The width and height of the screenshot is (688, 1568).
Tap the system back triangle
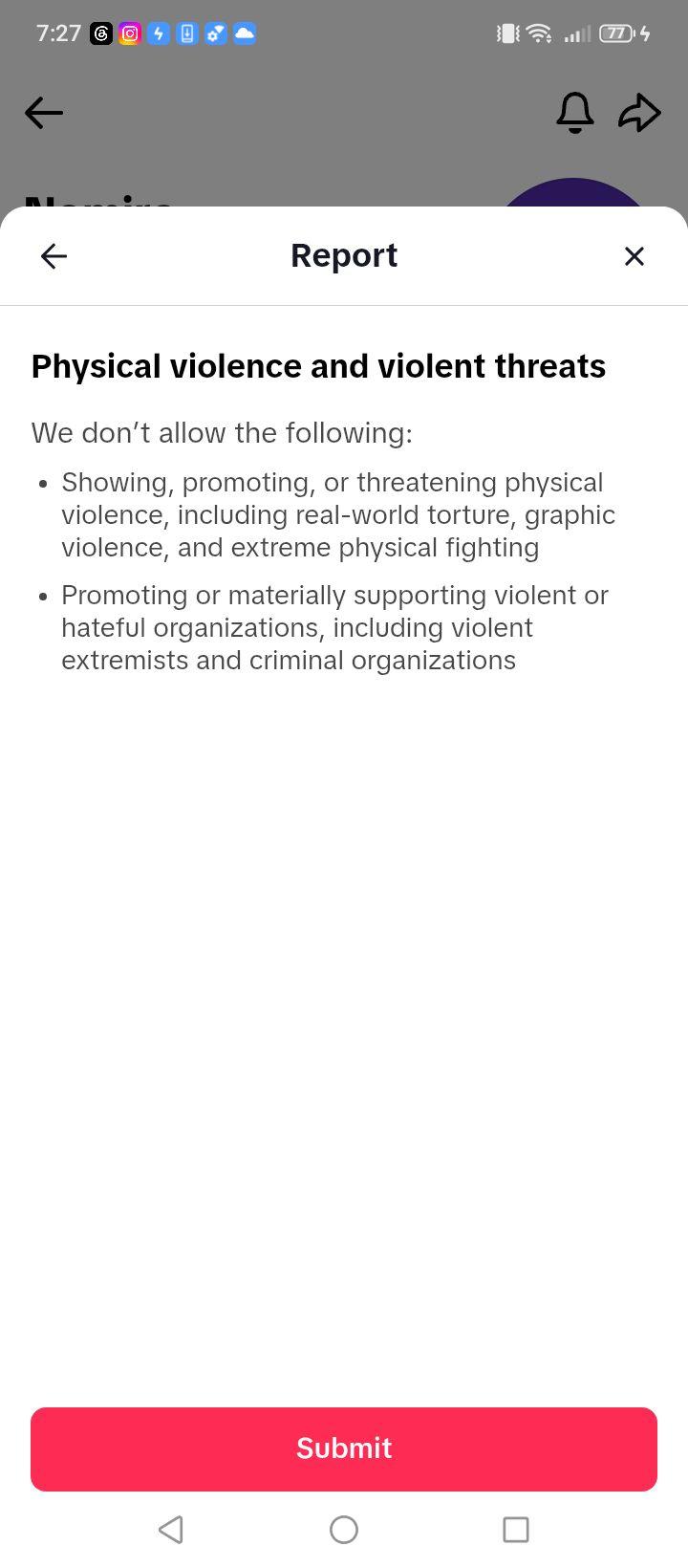(171, 1530)
